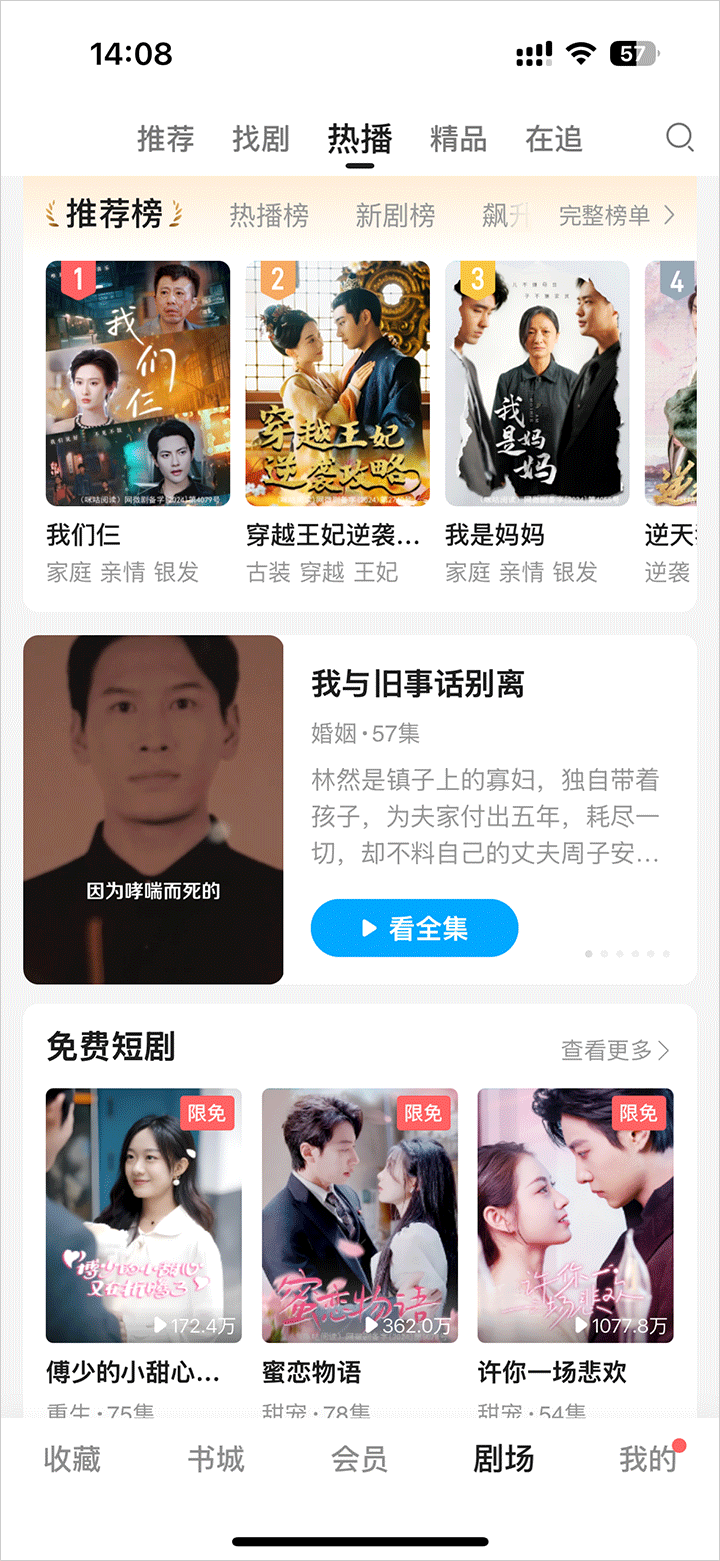
Task: Open the 会员 bottom tab
Action: point(360,1459)
